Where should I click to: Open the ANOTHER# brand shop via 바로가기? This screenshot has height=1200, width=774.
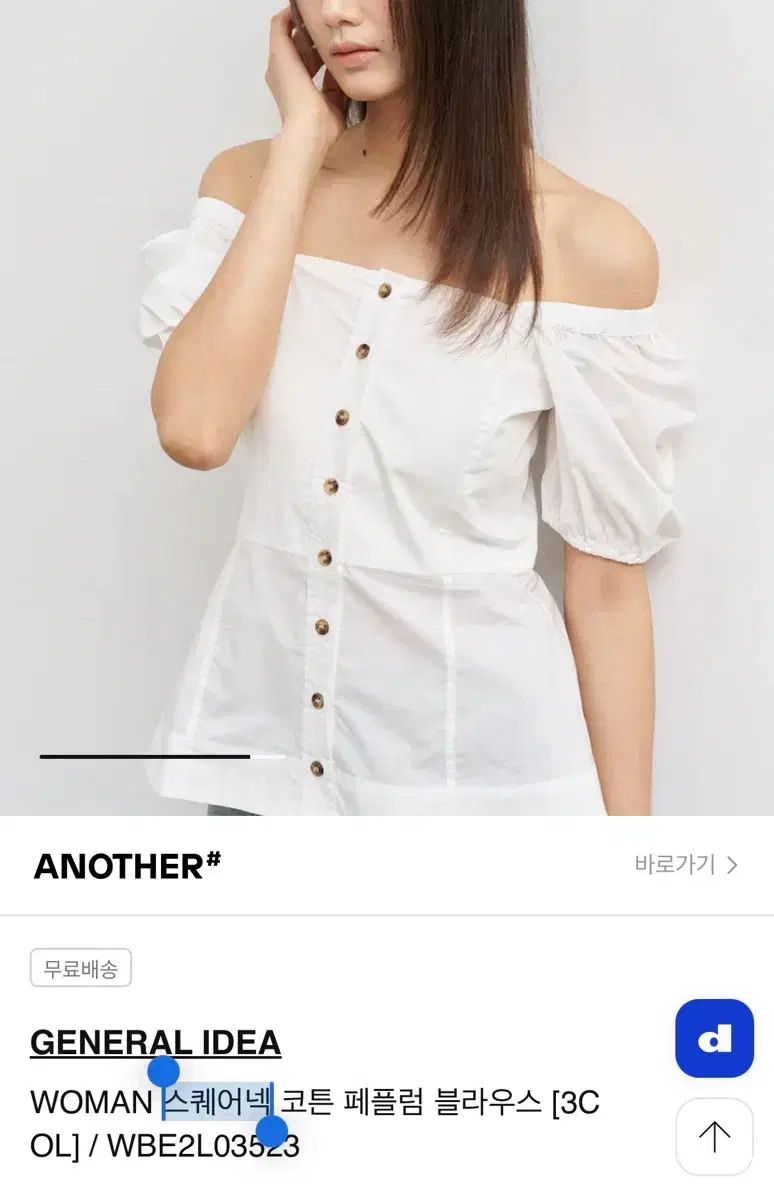pyautogui.click(x=686, y=865)
